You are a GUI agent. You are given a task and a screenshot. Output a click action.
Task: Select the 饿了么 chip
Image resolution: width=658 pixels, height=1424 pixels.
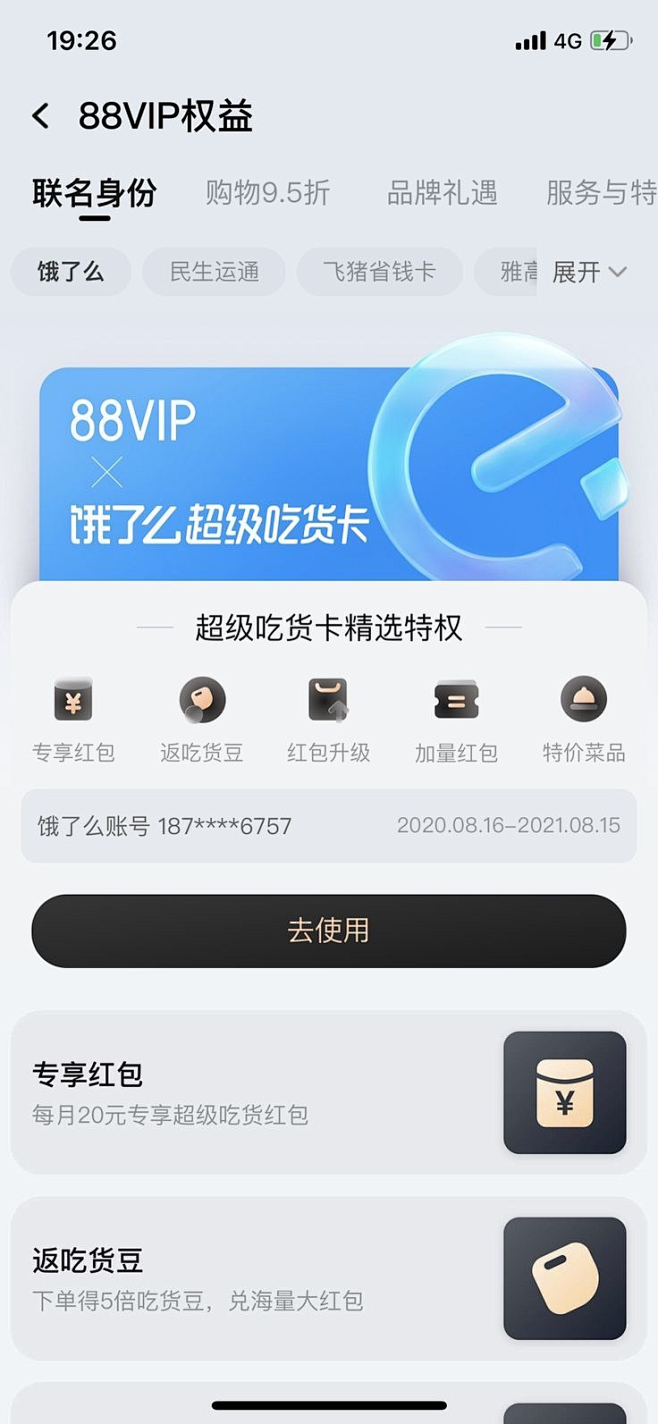pyautogui.click(x=71, y=272)
